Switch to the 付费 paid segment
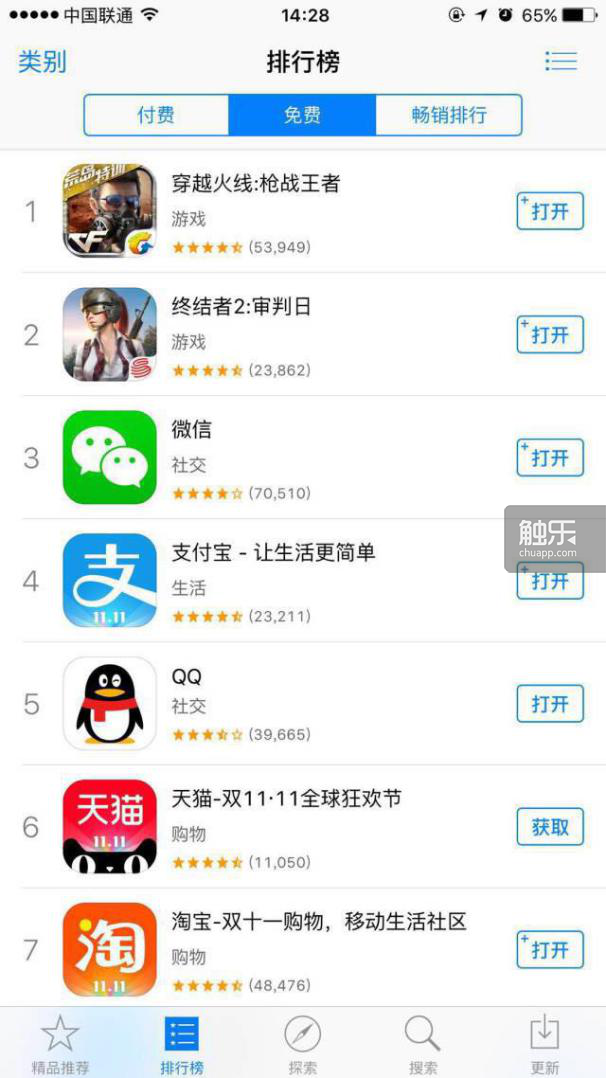Screen dimensions: 606x1078 156,115
